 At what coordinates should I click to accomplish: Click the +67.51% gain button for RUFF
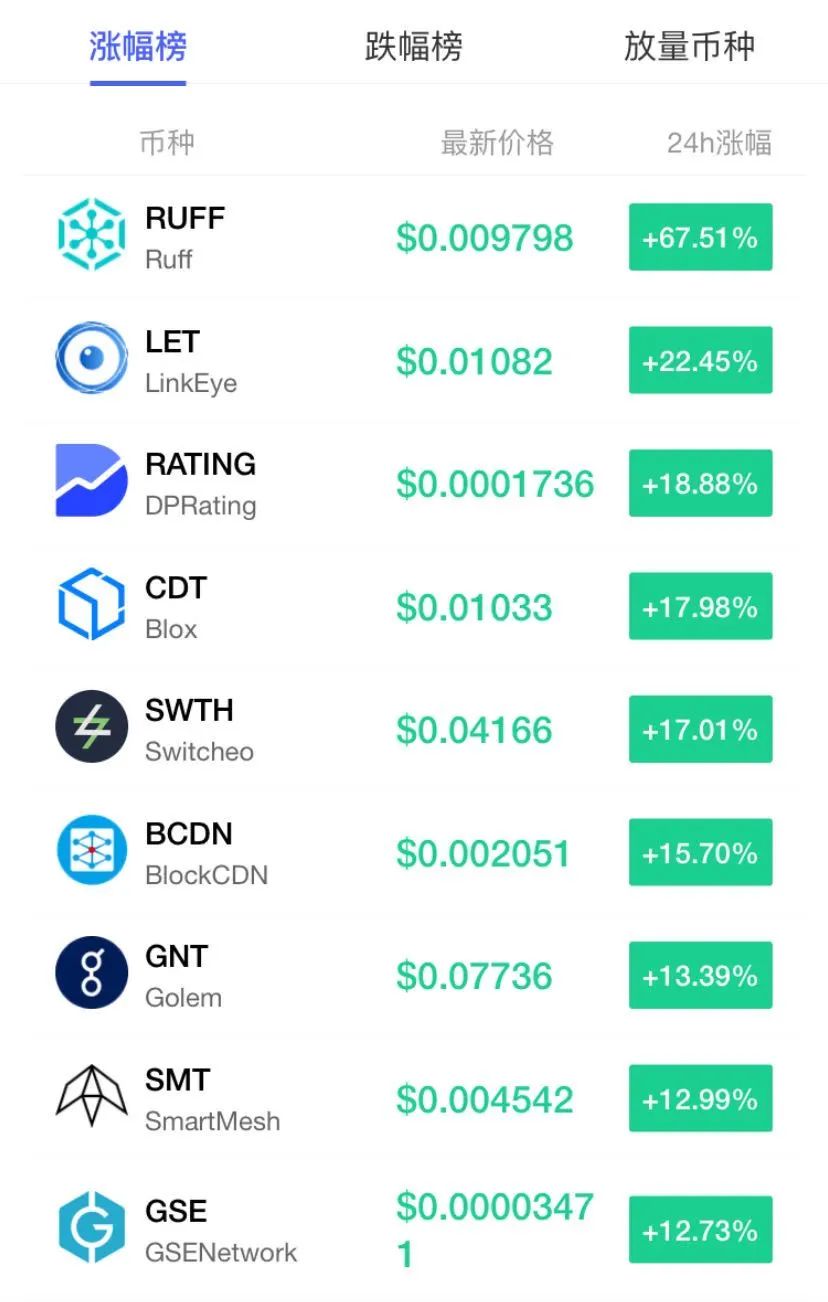[700, 237]
